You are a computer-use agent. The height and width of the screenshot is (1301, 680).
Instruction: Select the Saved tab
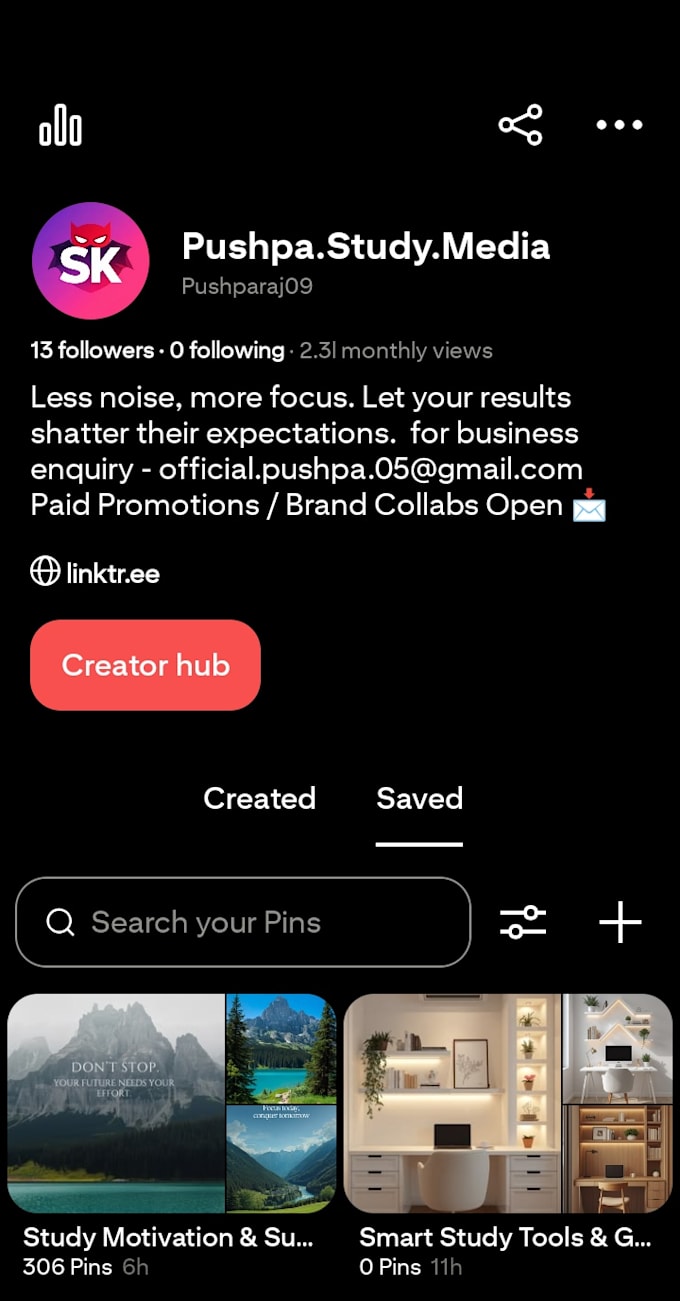(419, 798)
